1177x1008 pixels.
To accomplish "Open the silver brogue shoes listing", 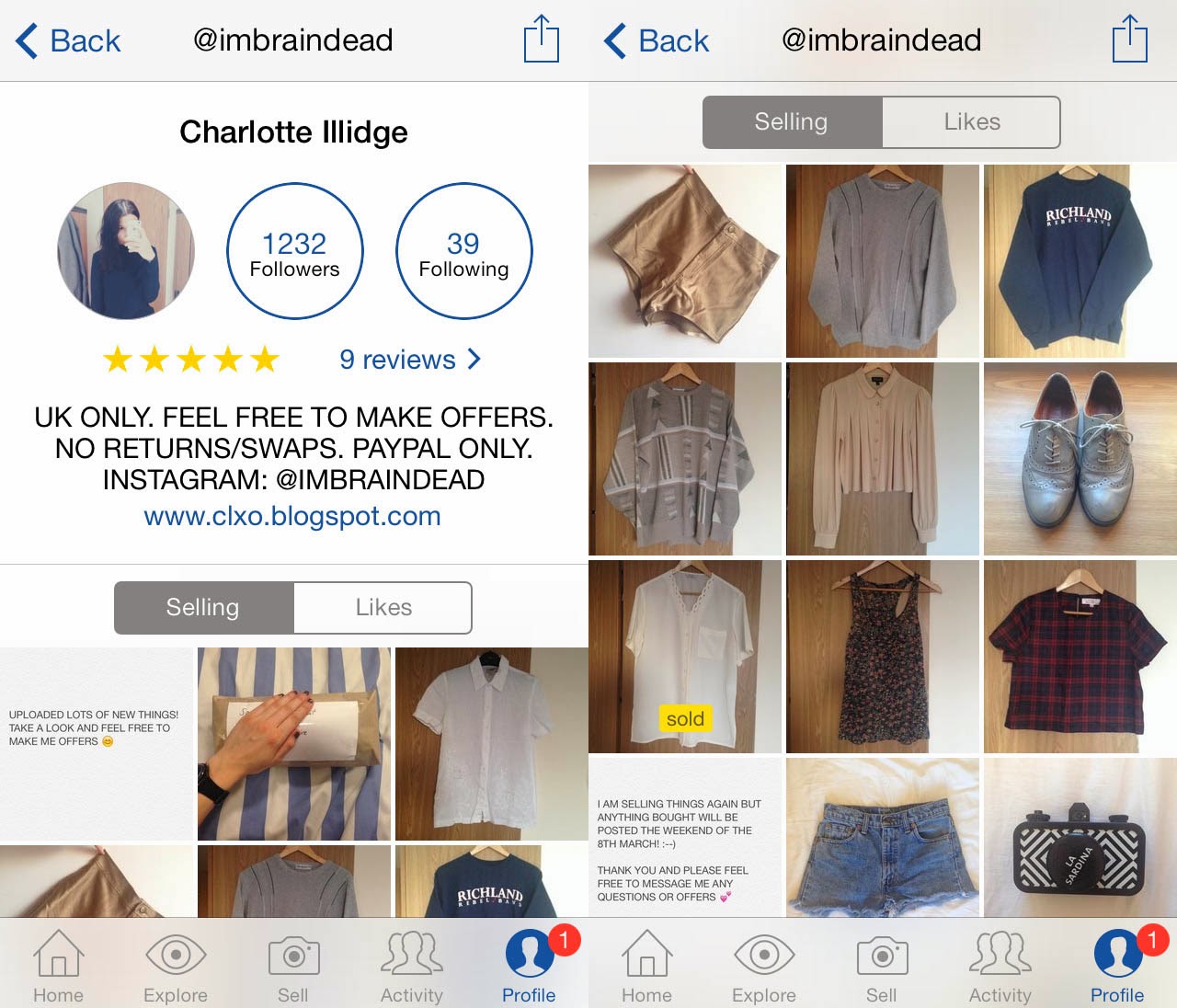I will point(1080,458).
